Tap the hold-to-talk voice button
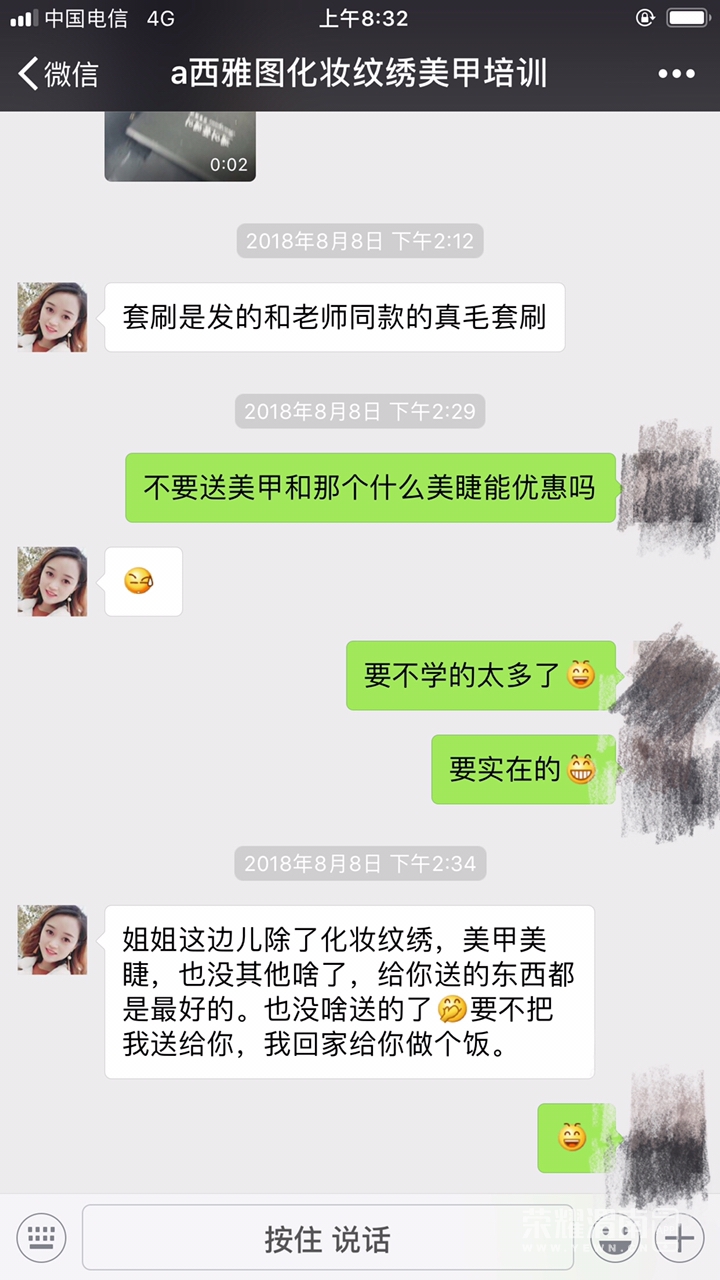Screen dimensions: 720x1280 pos(327,1238)
